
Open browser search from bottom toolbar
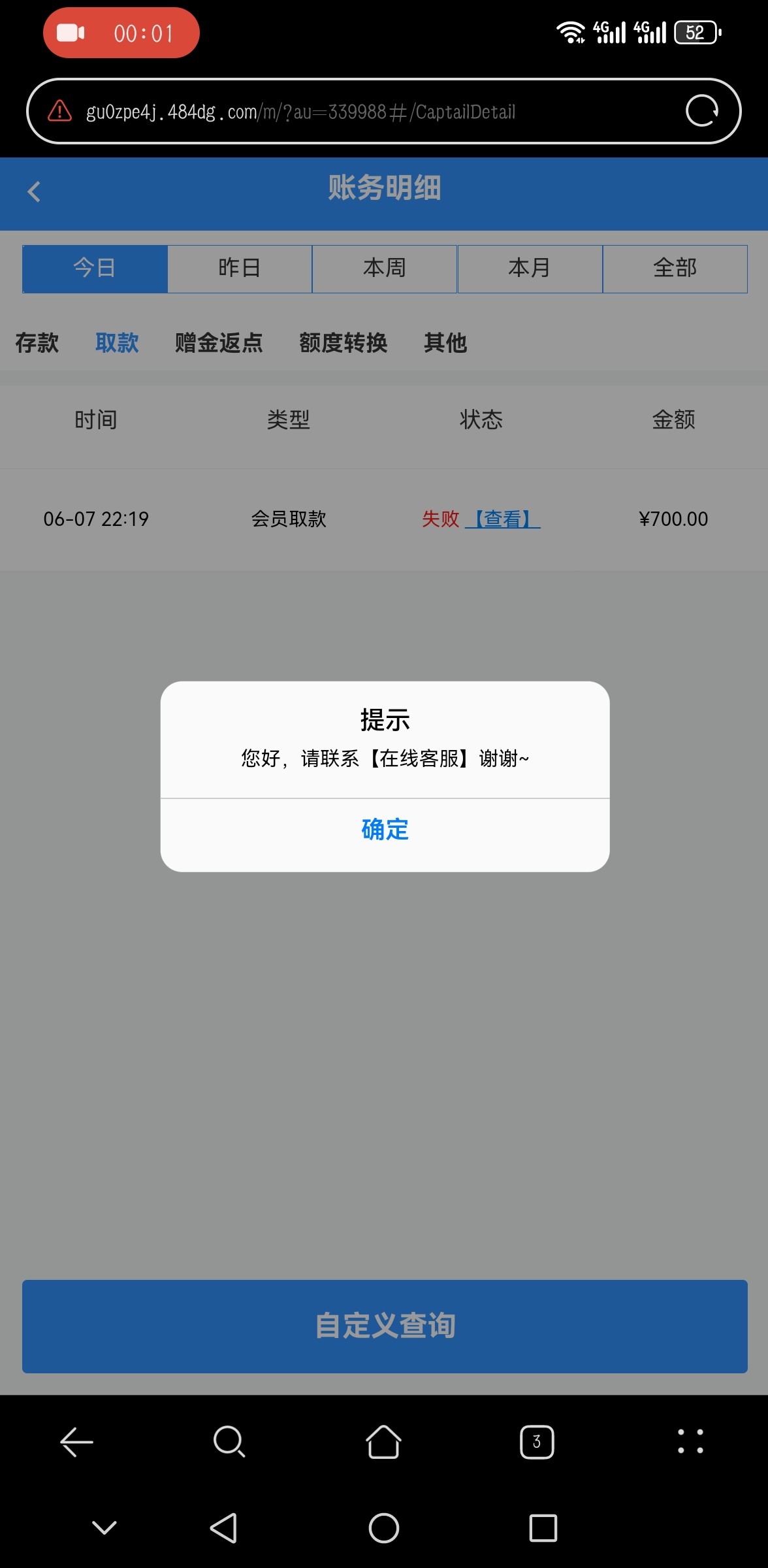[x=229, y=1442]
